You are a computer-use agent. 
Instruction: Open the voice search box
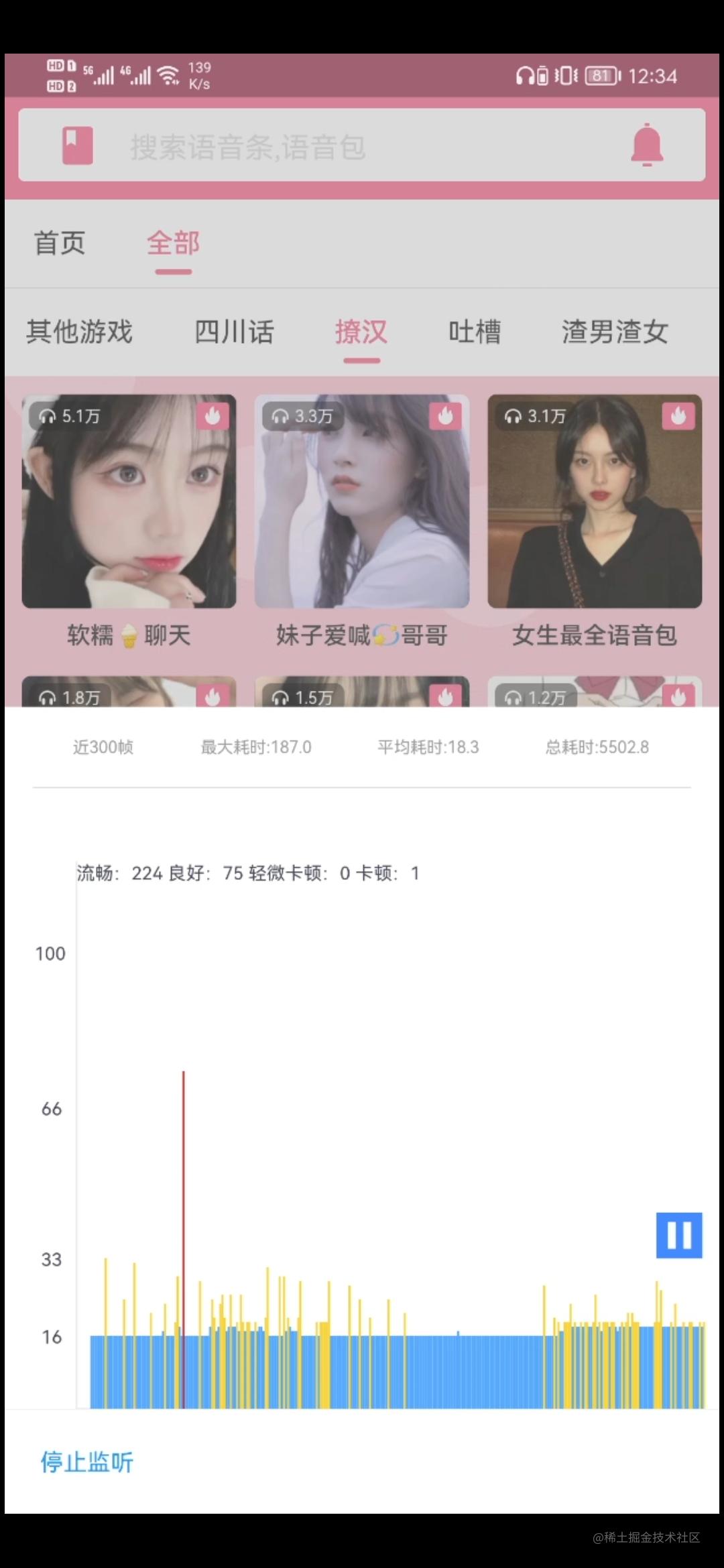click(x=362, y=146)
